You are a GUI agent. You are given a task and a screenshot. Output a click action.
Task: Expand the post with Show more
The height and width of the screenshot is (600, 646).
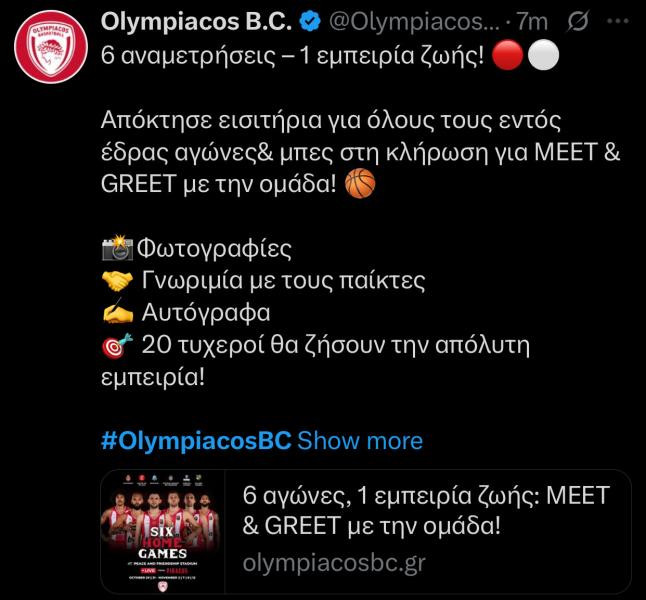click(360, 440)
